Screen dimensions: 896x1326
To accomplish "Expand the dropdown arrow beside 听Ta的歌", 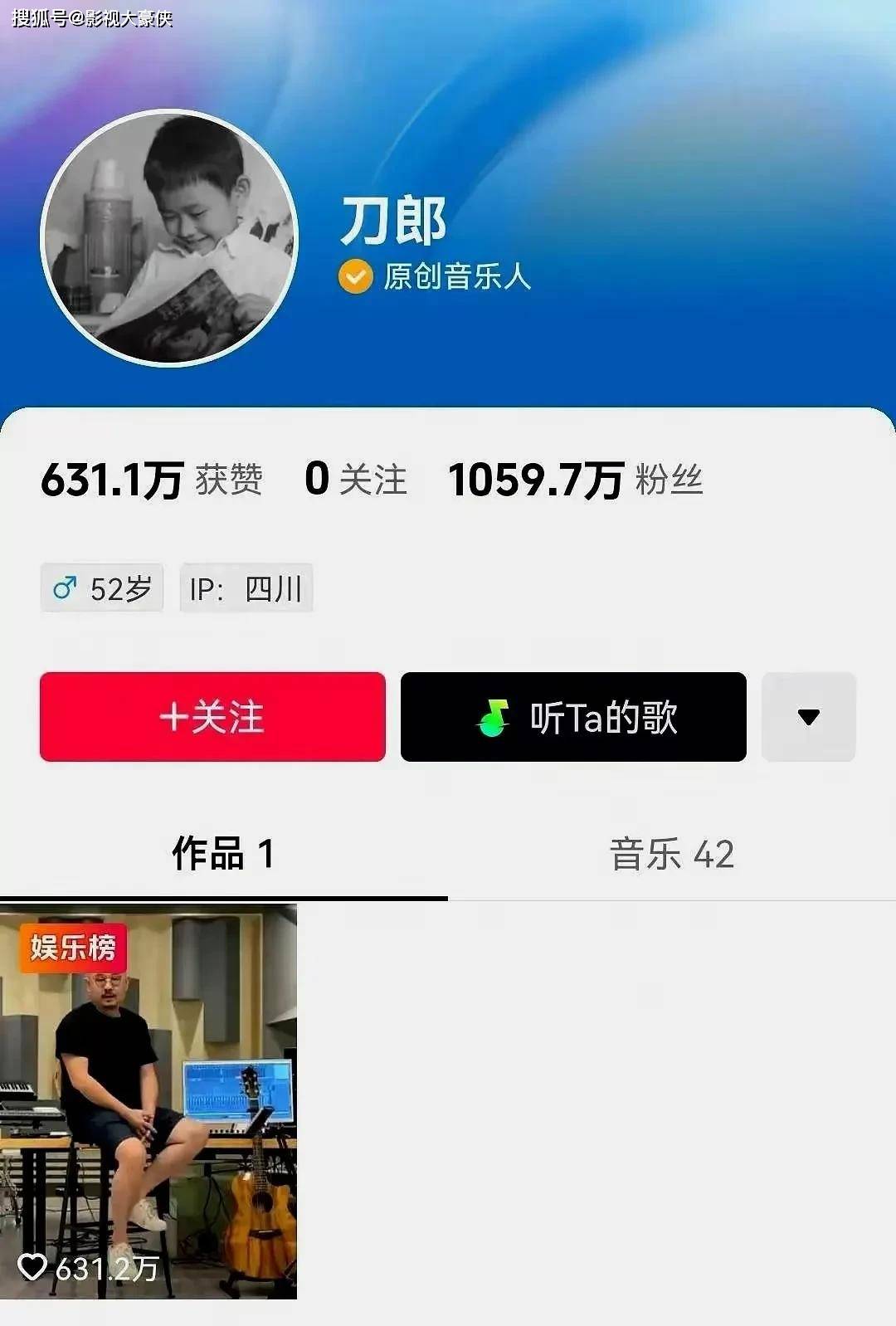I will point(808,717).
